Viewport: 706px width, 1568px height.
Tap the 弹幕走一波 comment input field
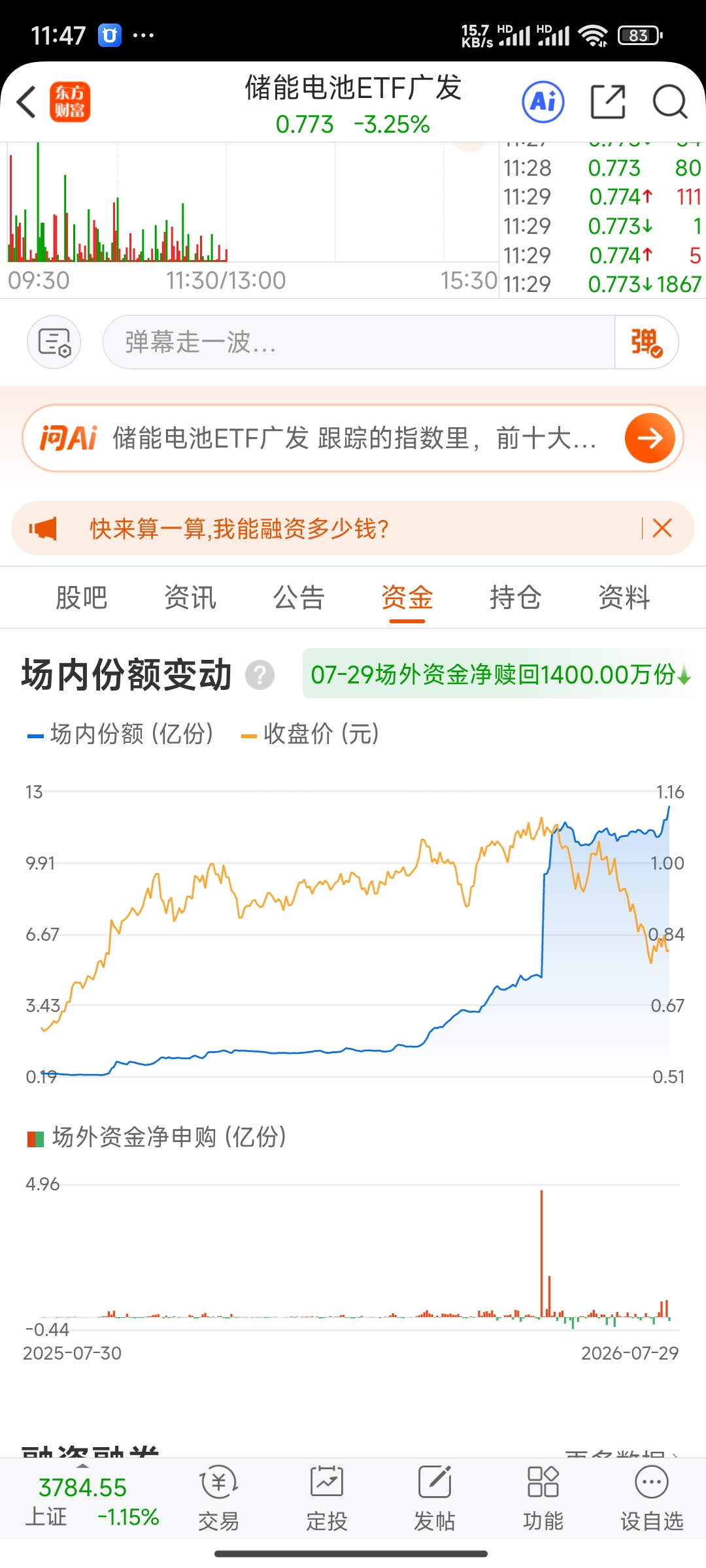(358, 342)
